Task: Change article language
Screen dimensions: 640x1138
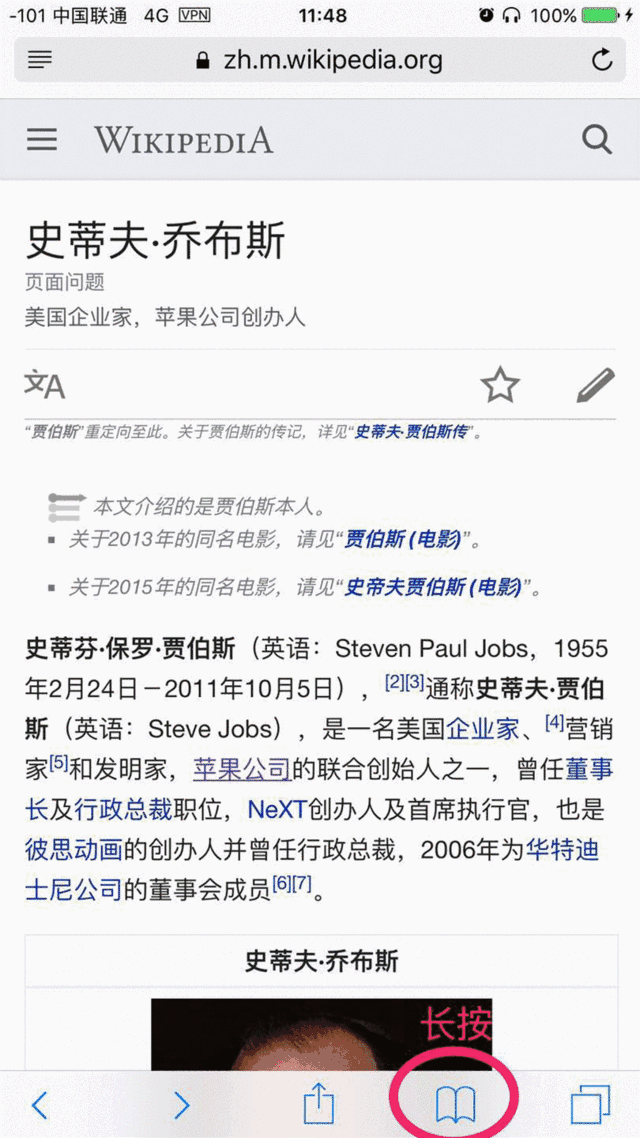Action: pos(45,384)
